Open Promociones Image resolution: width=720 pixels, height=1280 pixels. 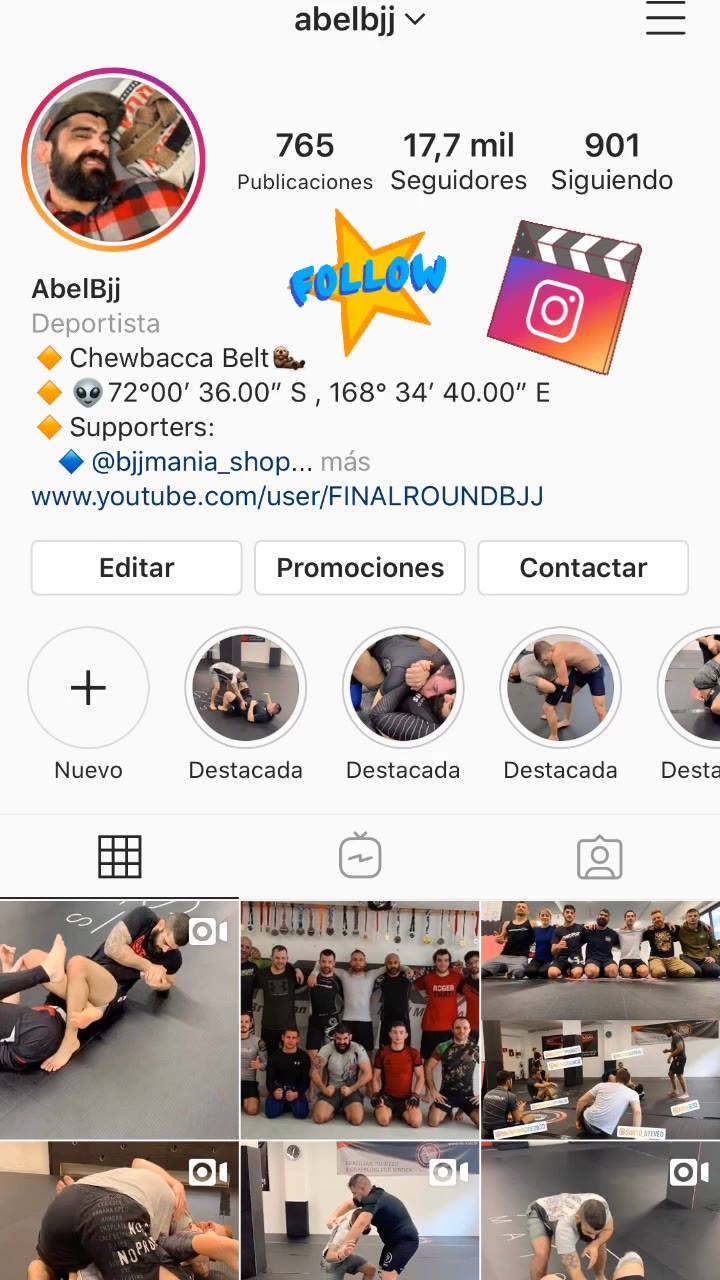pos(360,568)
